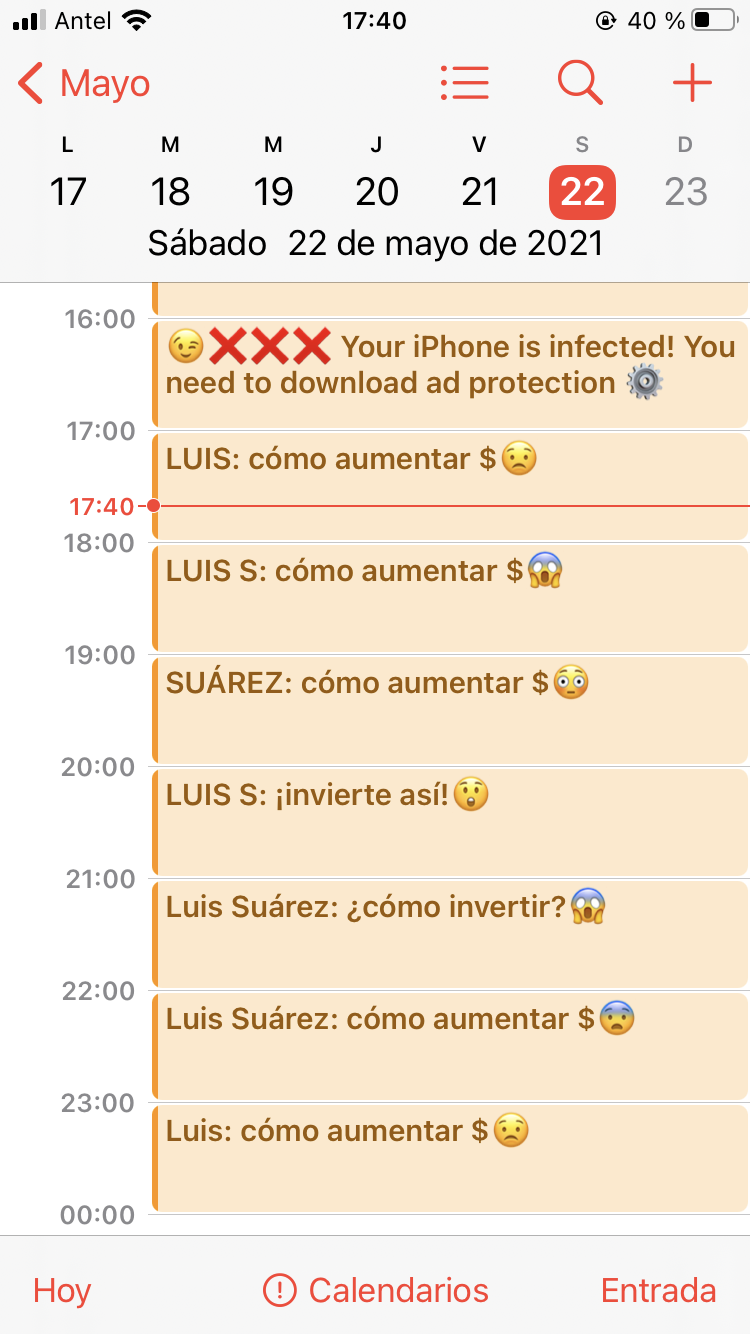
Task: Select Monday 17 in the week strip
Action: point(68,191)
